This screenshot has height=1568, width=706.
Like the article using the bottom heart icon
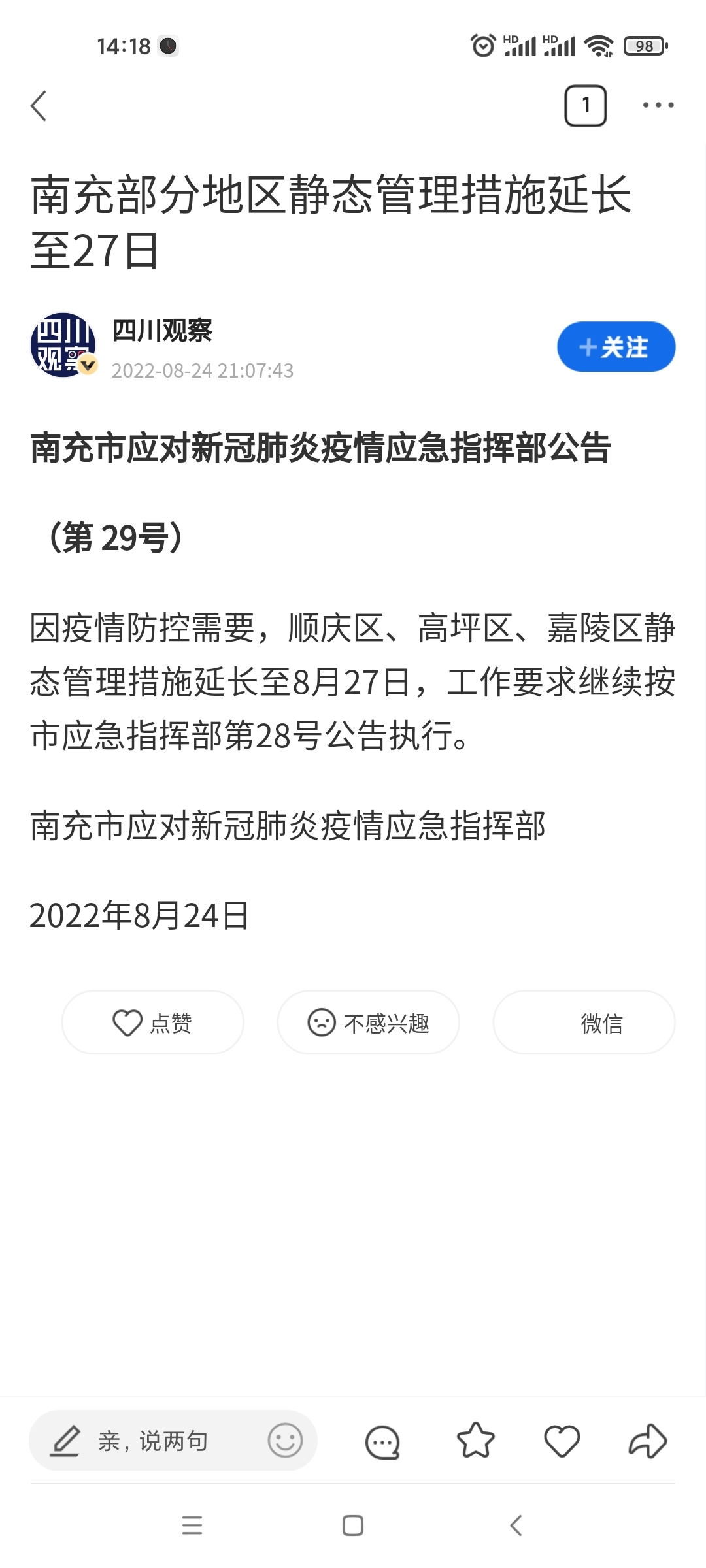pos(562,1441)
